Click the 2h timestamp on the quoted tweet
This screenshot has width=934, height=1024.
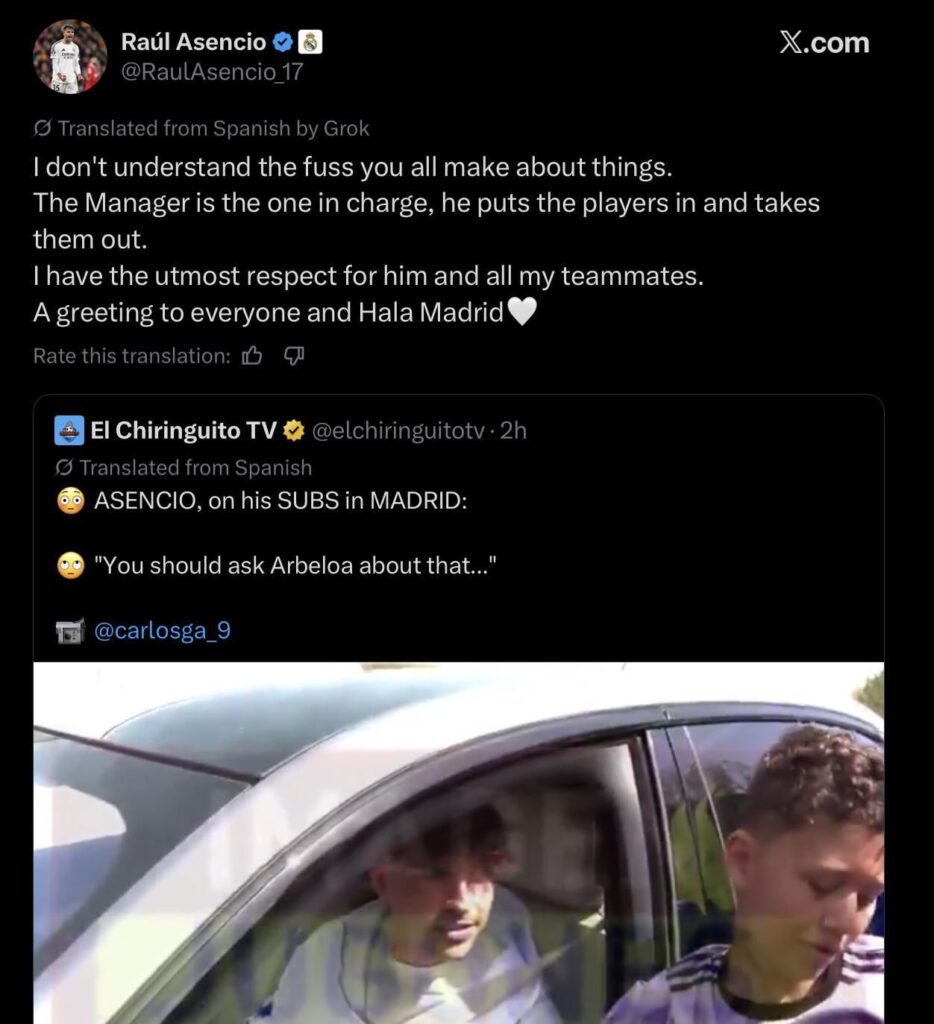coord(515,430)
